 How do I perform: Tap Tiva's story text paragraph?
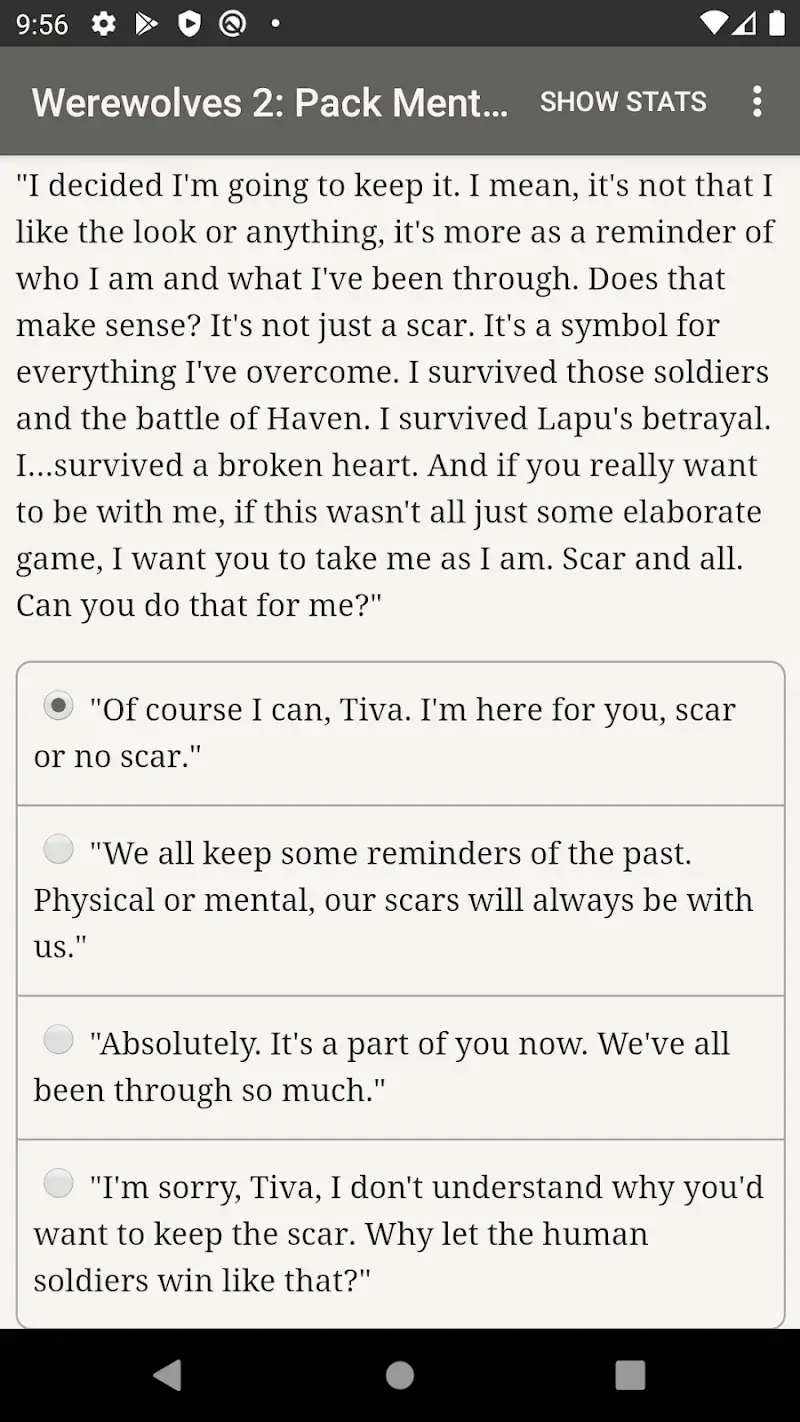pyautogui.click(x=395, y=395)
